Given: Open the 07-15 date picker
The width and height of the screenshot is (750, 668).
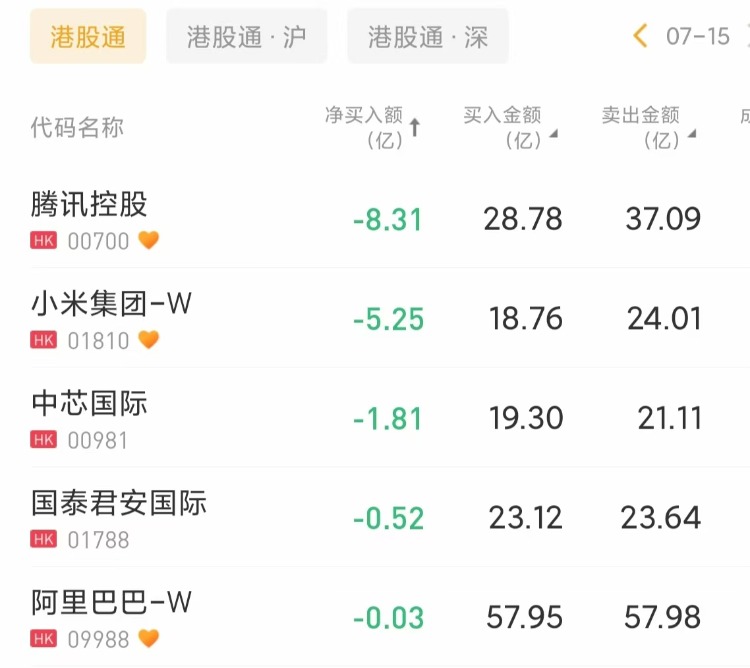Looking at the screenshot, I should tap(698, 37).
